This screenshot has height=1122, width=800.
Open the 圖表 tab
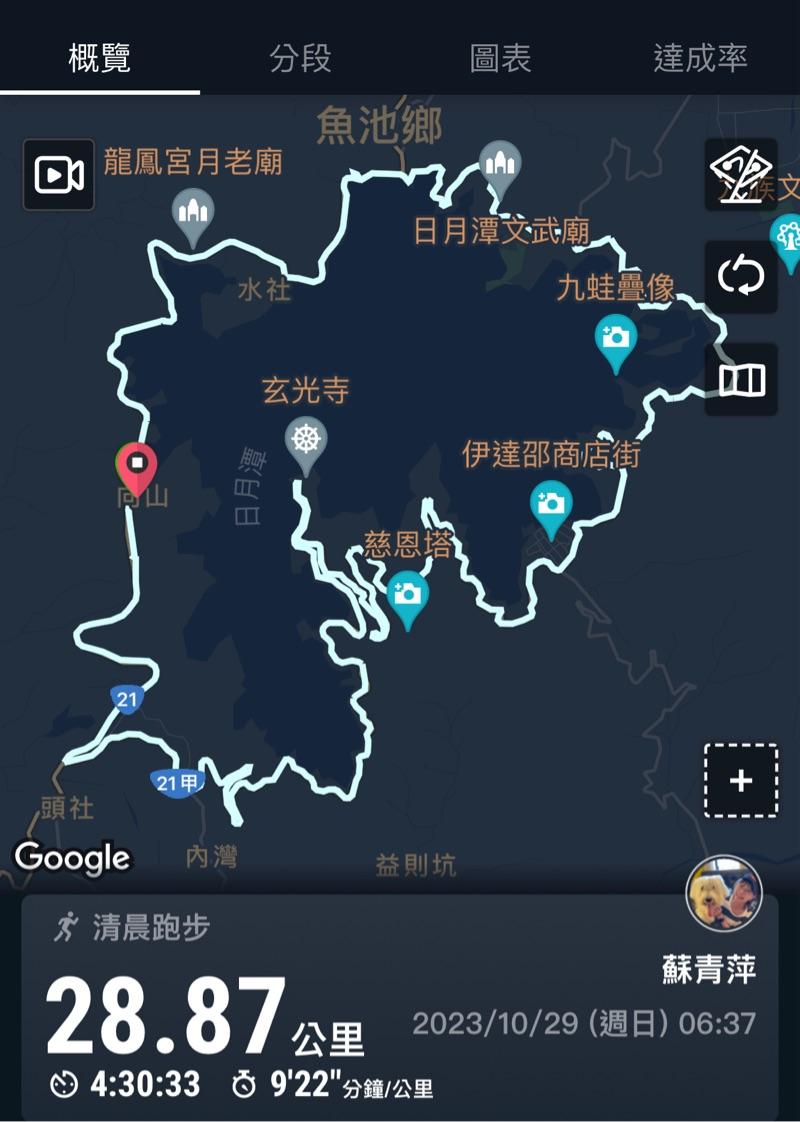(x=500, y=58)
